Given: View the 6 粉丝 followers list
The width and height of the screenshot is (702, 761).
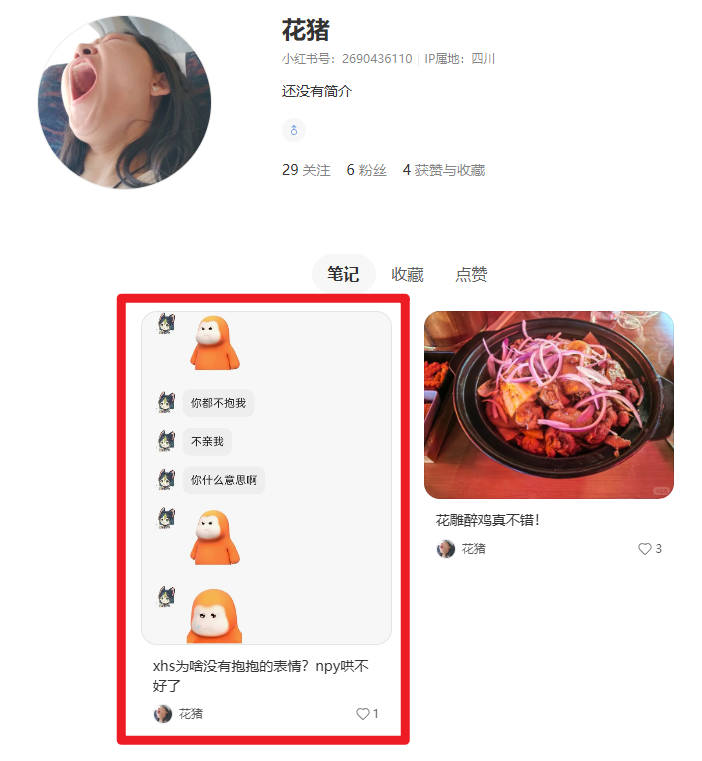Looking at the screenshot, I should point(366,170).
